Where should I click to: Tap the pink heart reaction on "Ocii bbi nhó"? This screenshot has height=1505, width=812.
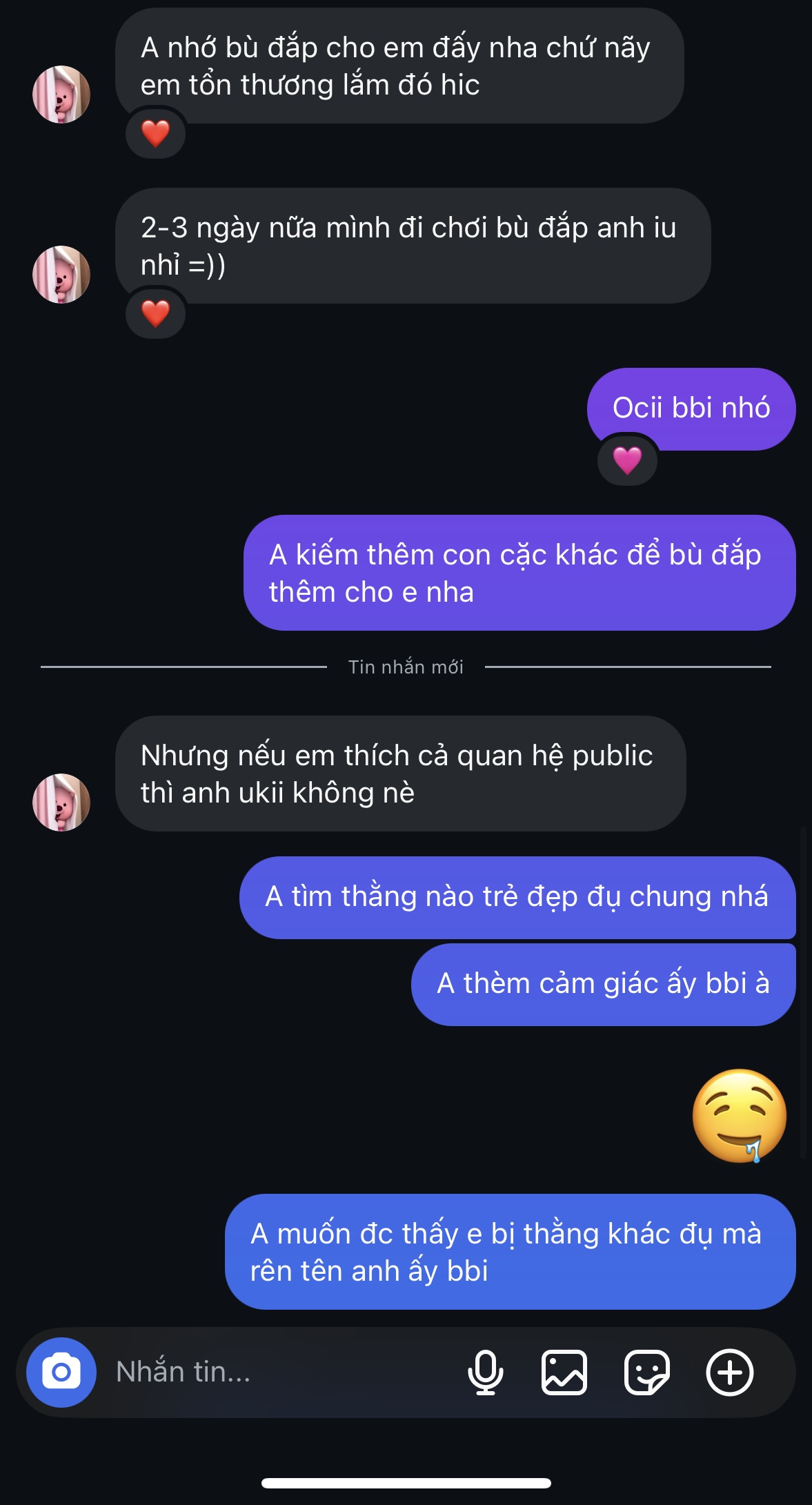627,460
